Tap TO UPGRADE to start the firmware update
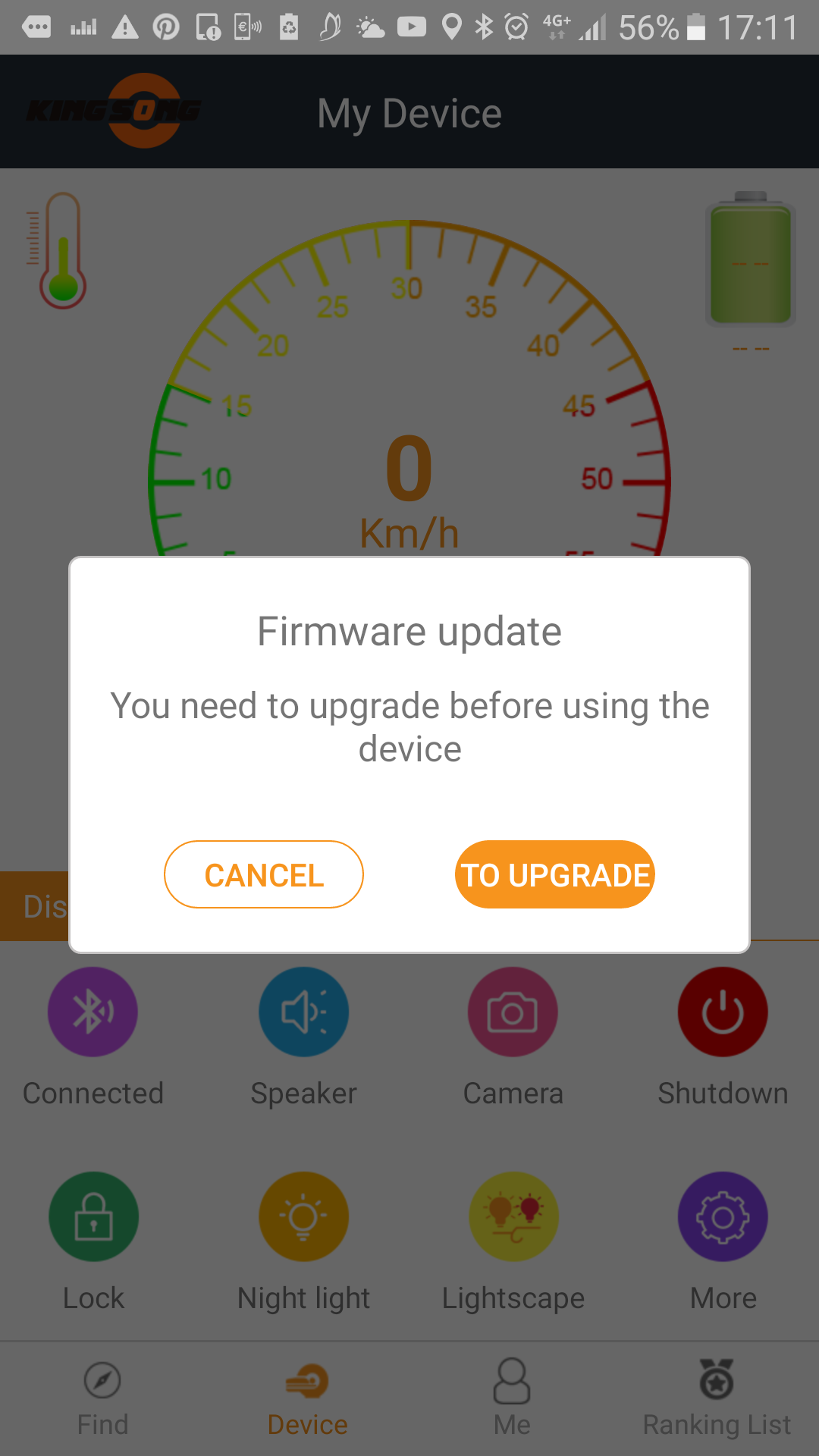Viewport: 819px width, 1456px height. [555, 874]
